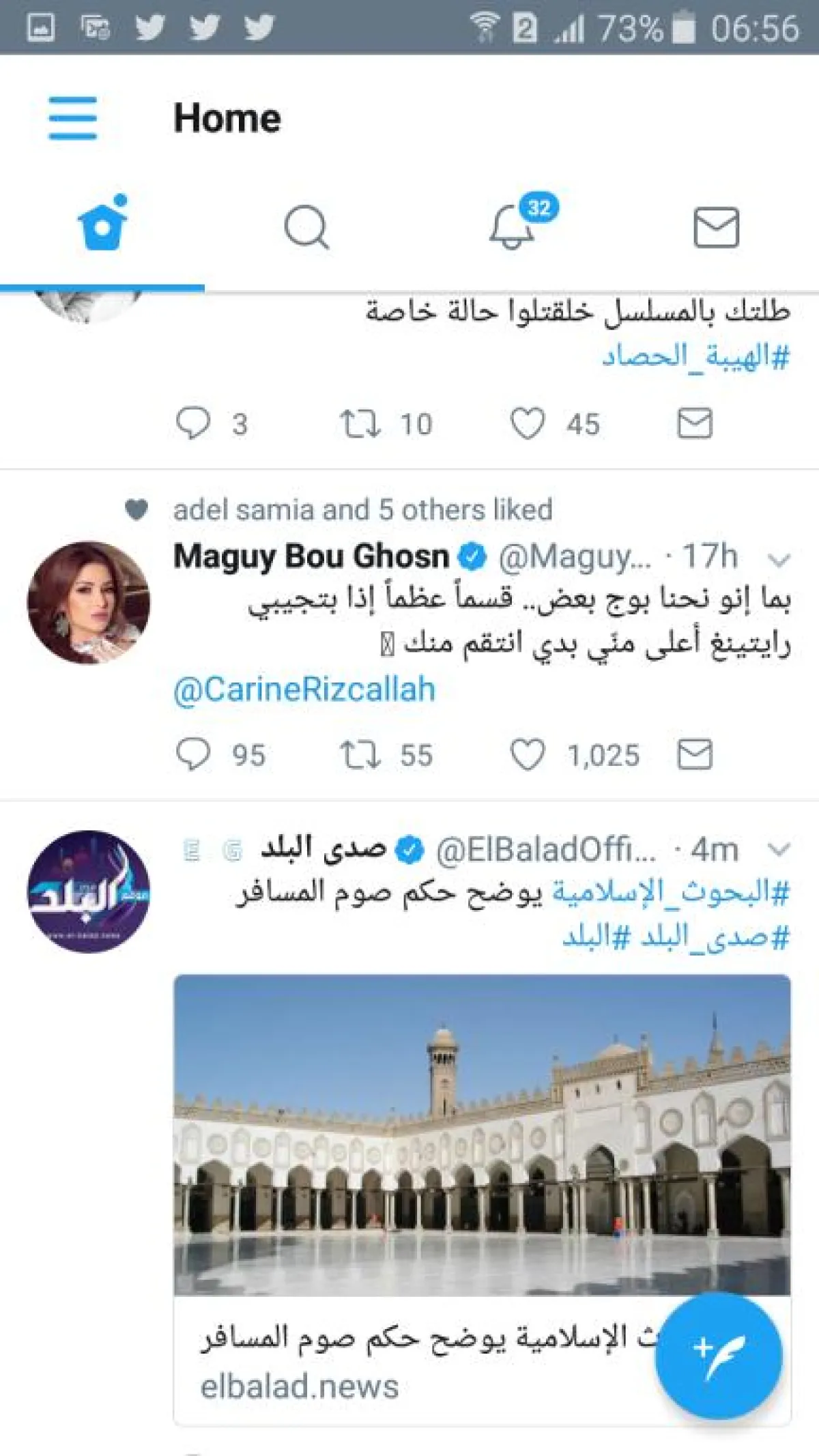The image size is (819, 1456).
Task: Retweet the tweet with 10 retweets
Action: point(360,424)
